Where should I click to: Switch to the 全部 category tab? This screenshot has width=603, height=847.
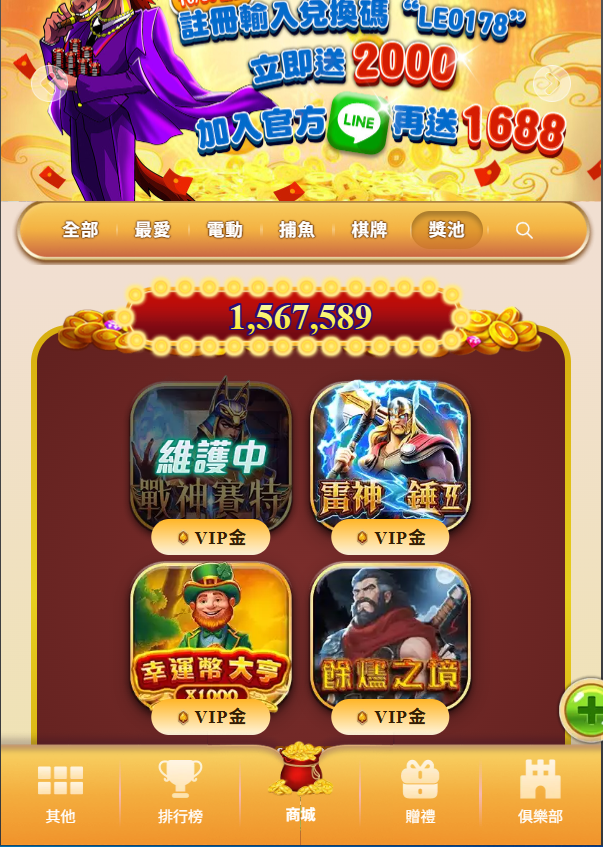point(80,230)
